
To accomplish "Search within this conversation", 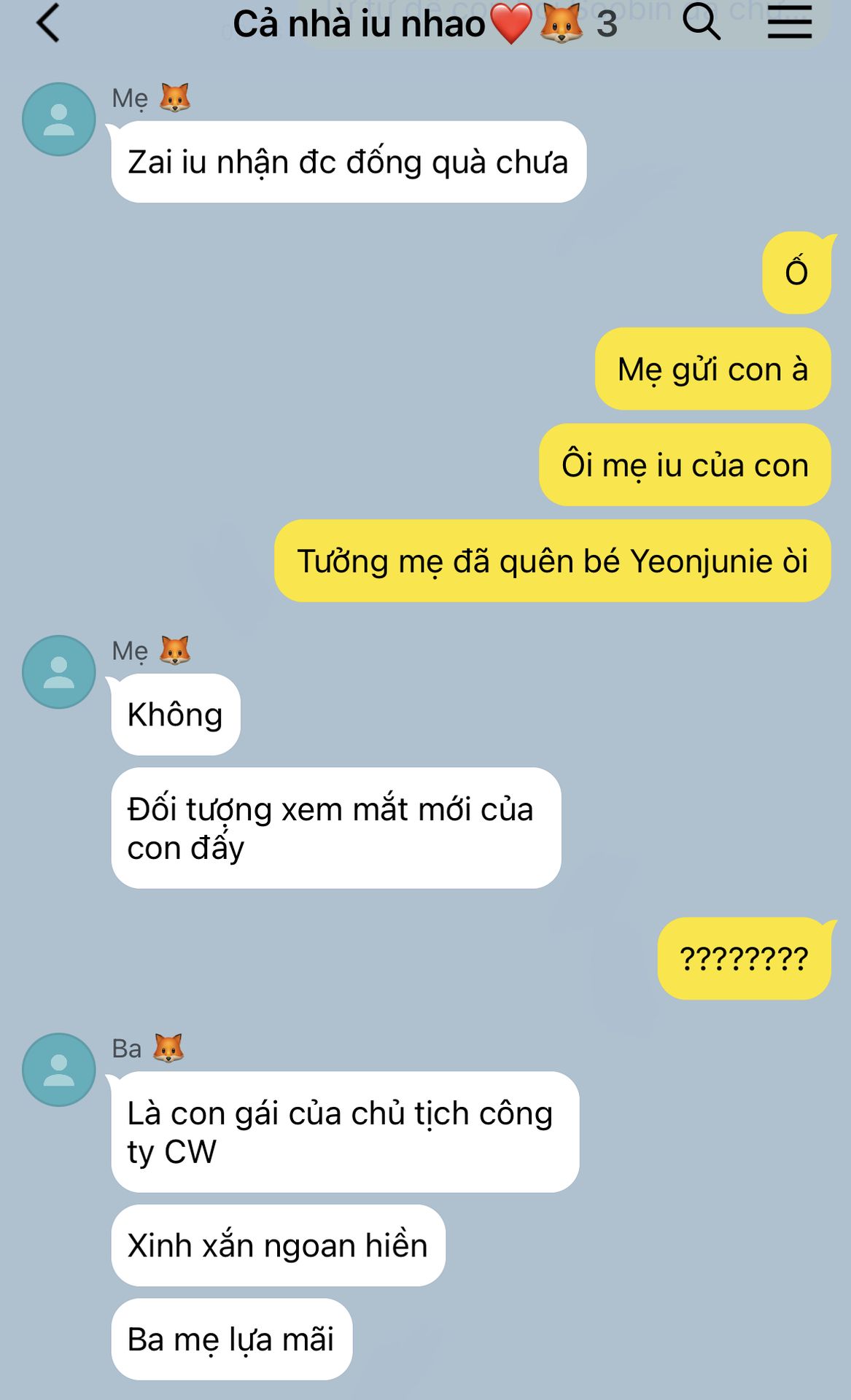I will point(702,21).
